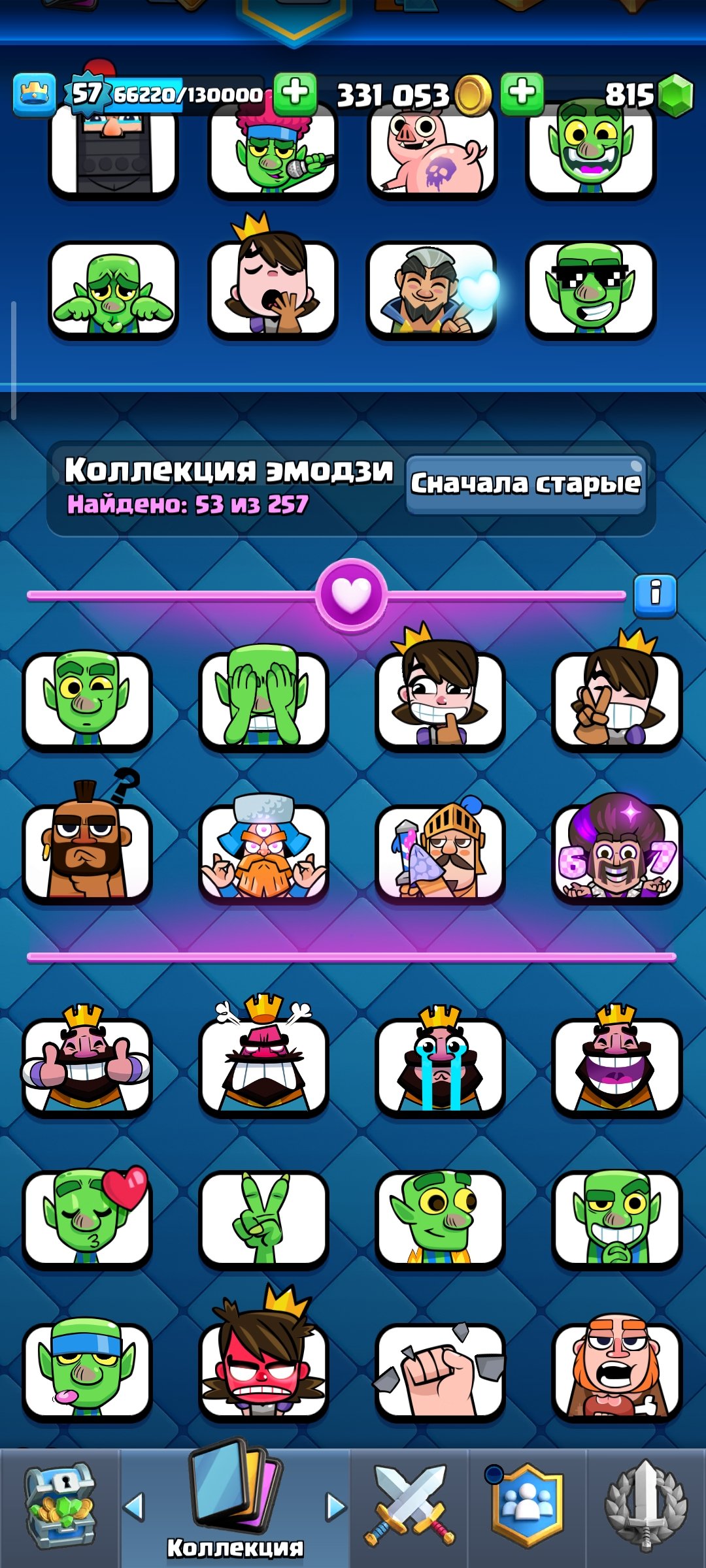Image resolution: width=706 pixels, height=1568 pixels.
Task: Tap the green plus next to gold
Action: tap(295, 93)
